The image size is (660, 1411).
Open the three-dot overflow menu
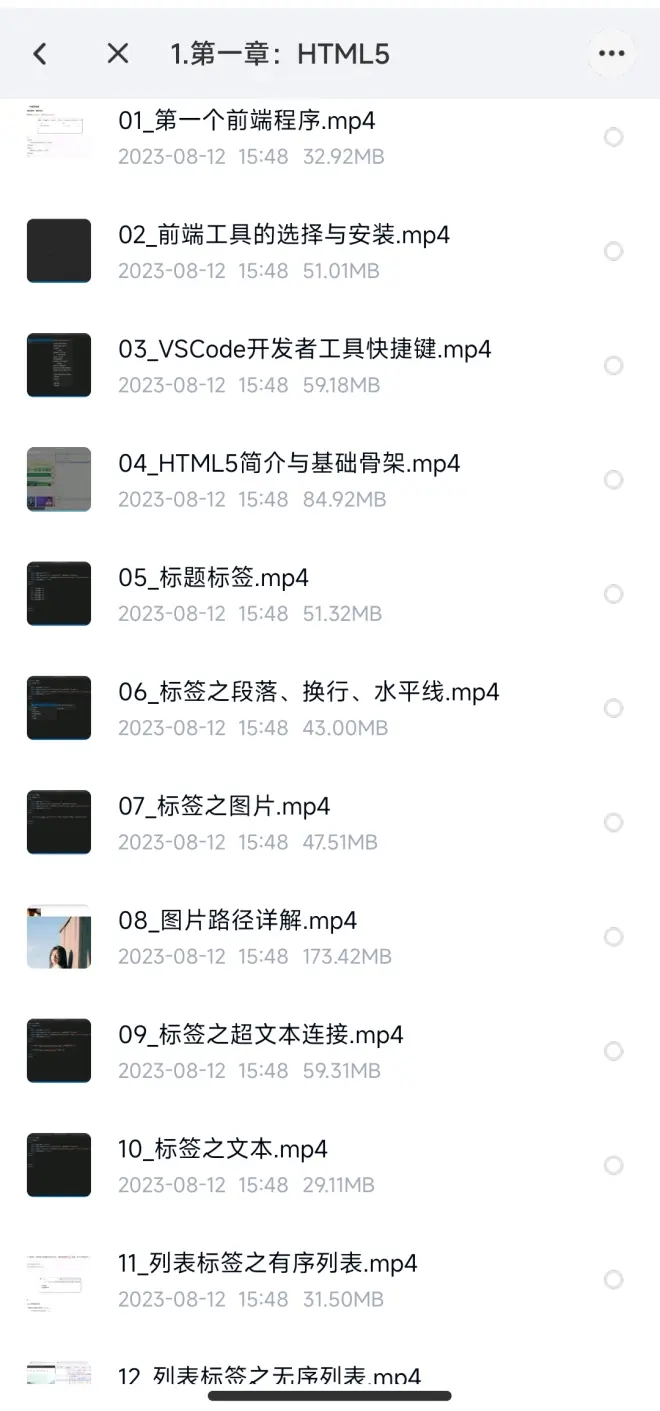coord(611,54)
